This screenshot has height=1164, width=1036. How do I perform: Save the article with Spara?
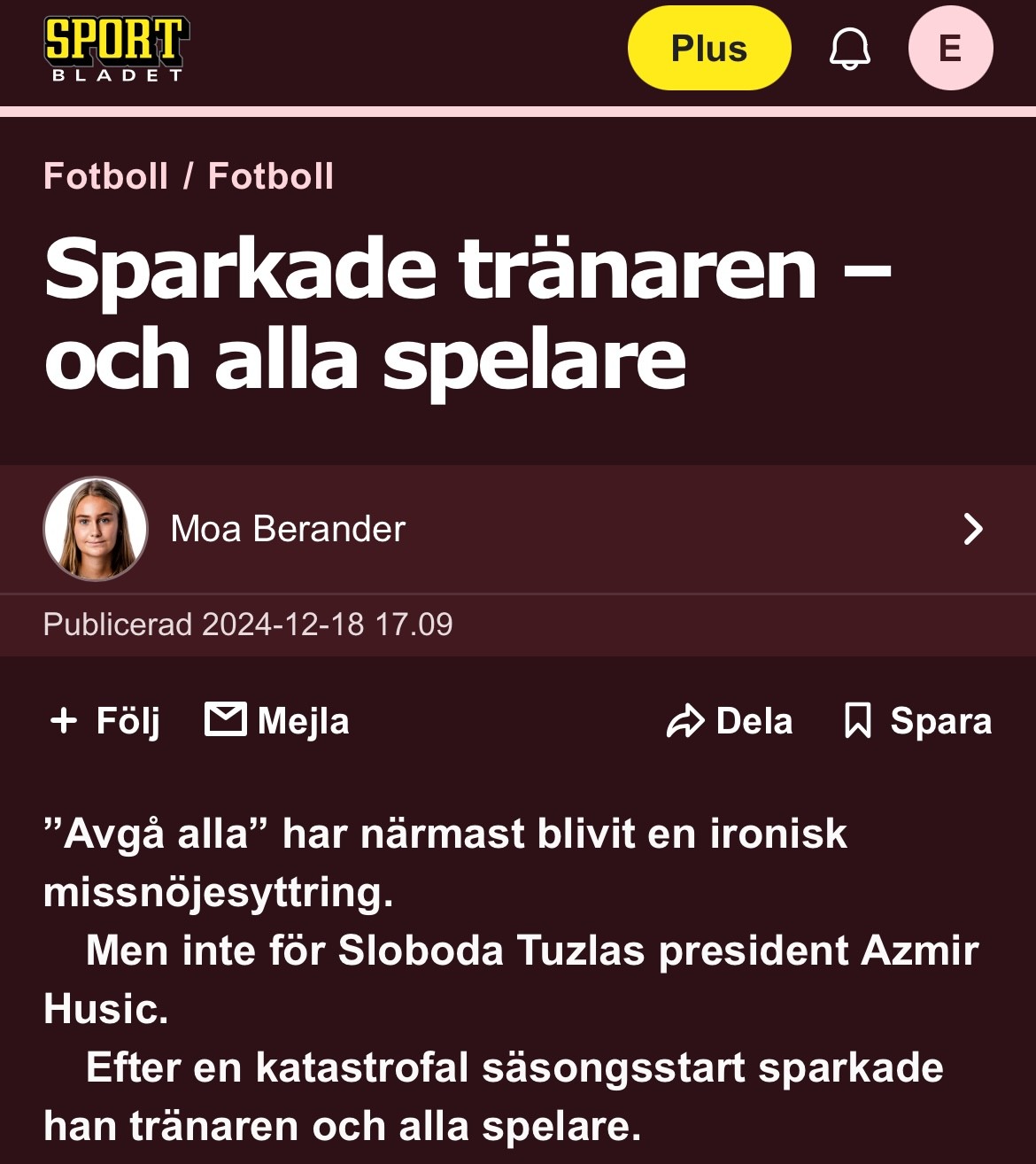click(x=917, y=721)
